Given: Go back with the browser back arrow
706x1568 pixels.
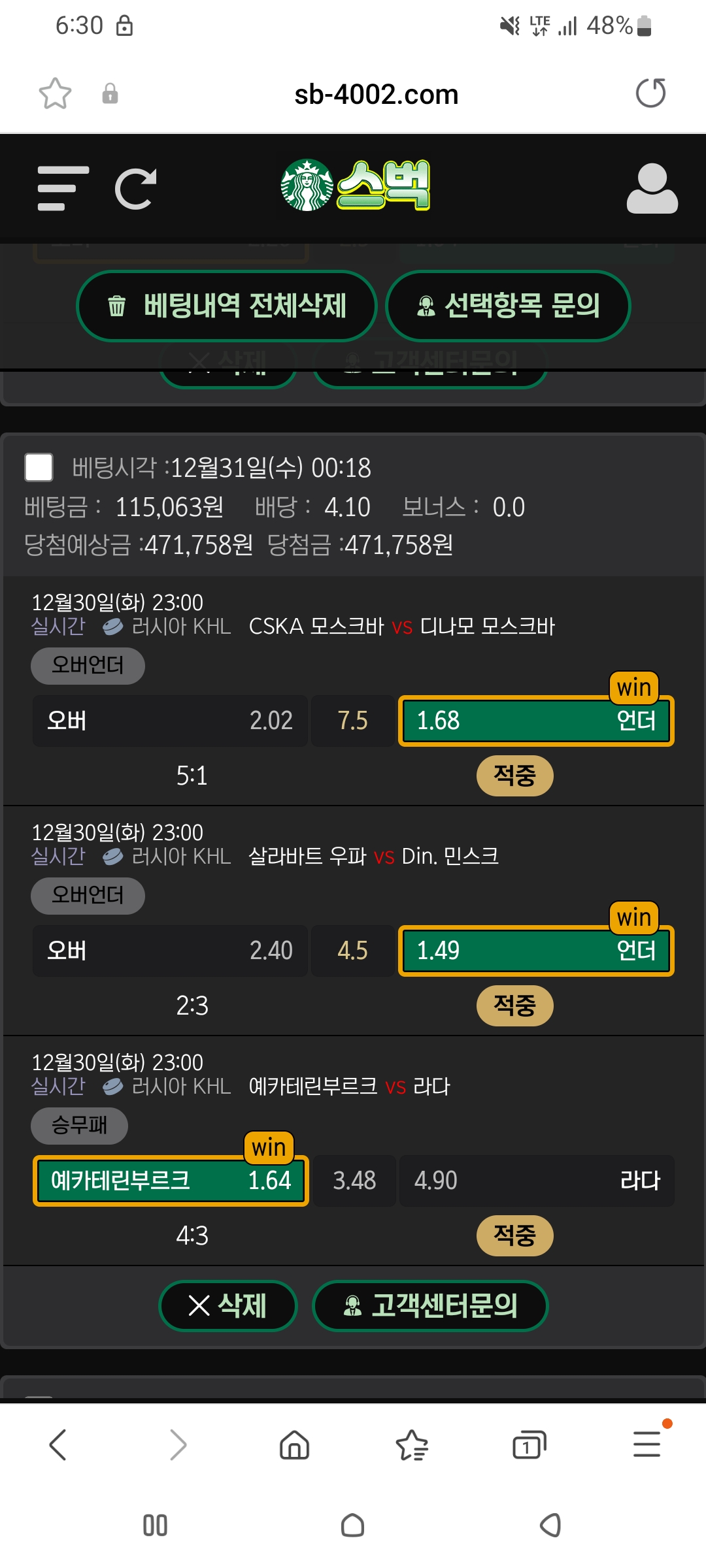Looking at the screenshot, I should (58, 1445).
